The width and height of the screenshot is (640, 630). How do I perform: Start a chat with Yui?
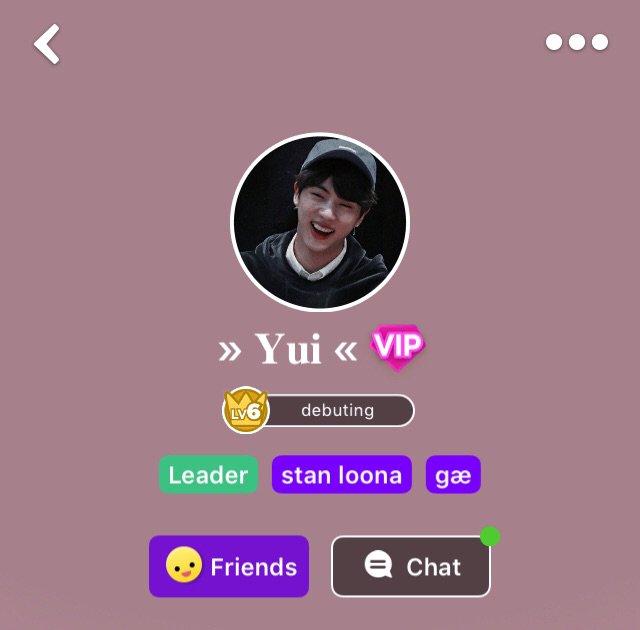click(x=411, y=567)
